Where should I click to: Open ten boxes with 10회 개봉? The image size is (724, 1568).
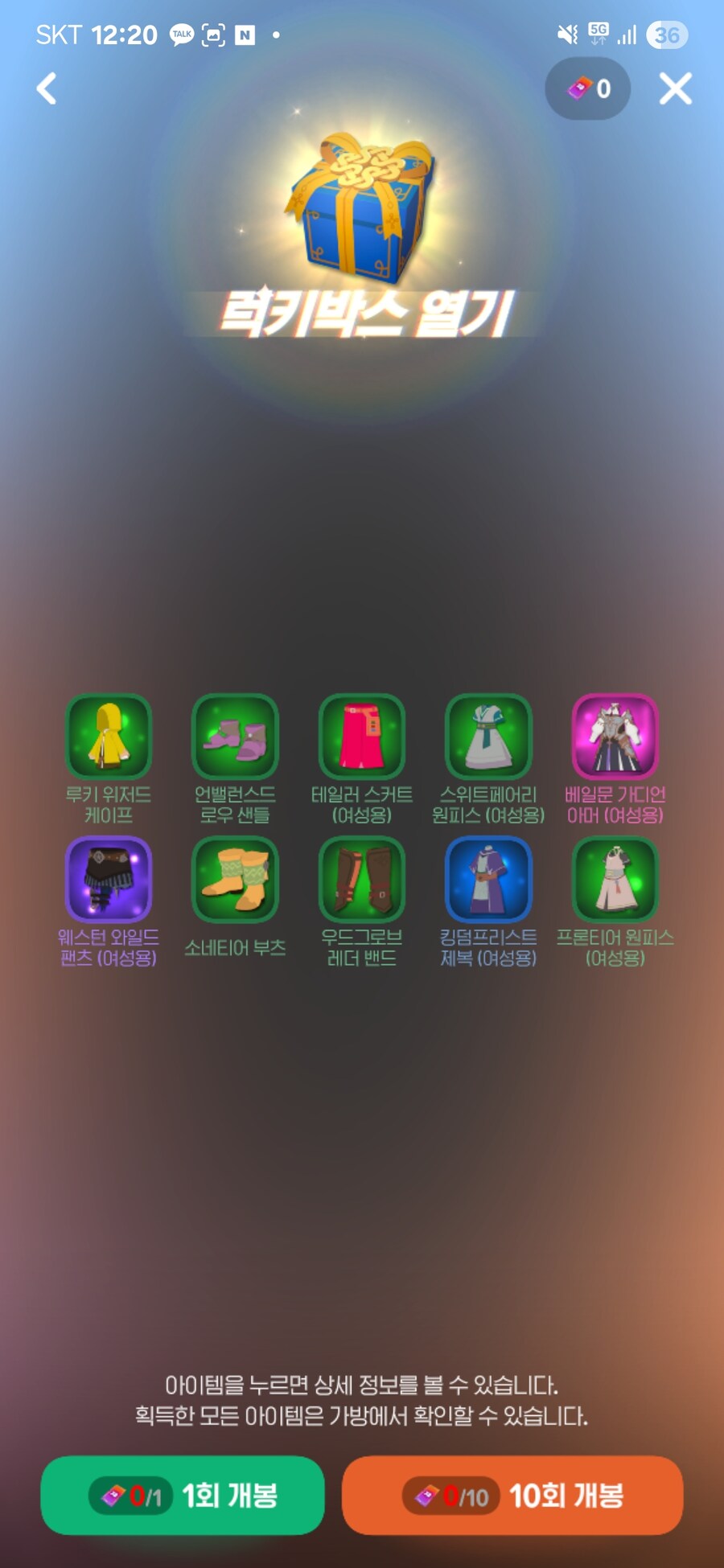point(512,1496)
